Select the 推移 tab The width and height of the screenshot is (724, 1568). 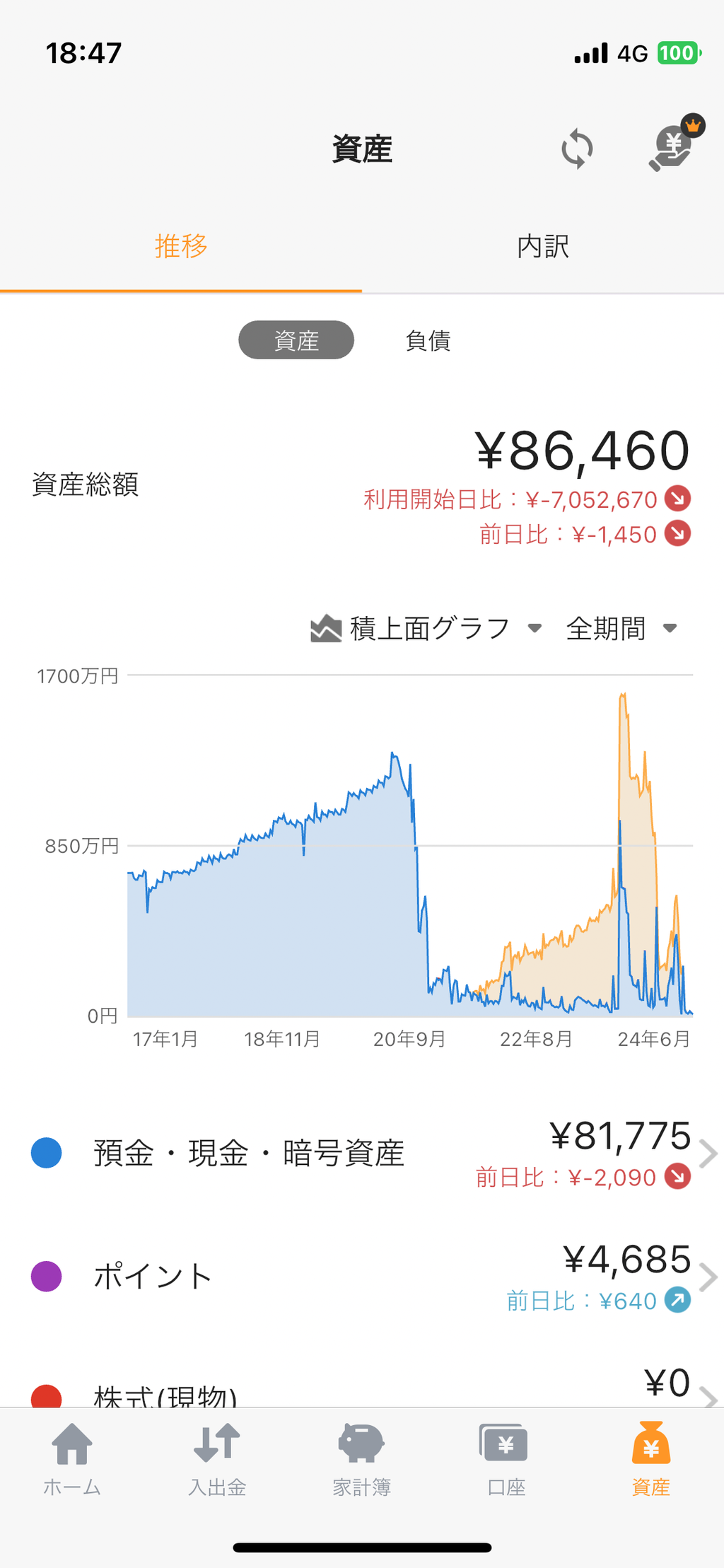181,247
